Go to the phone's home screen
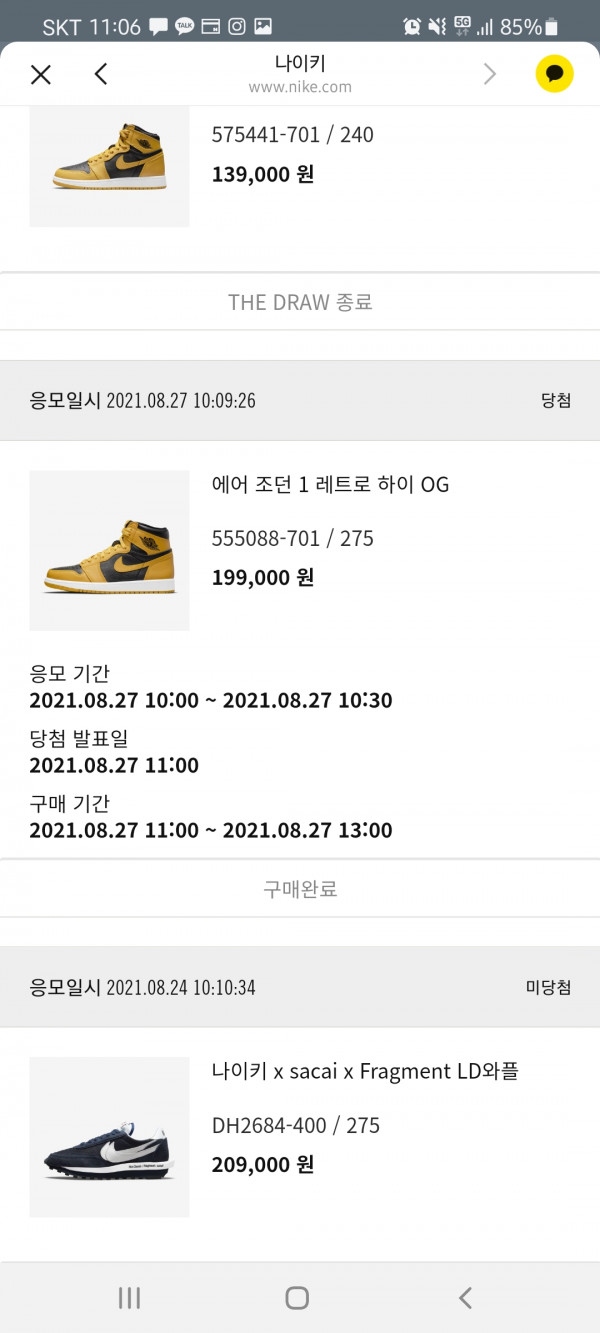 [x=297, y=1298]
